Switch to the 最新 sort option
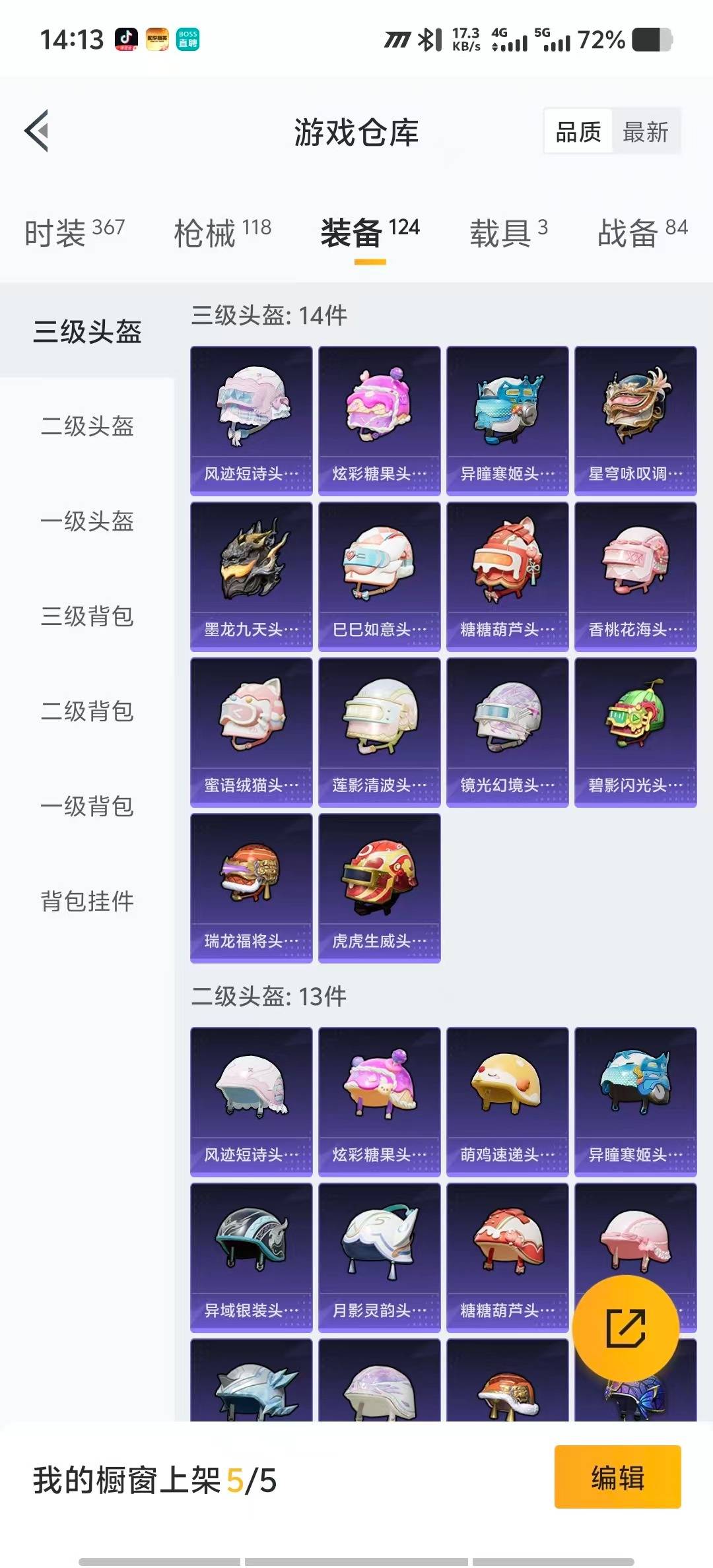The image size is (713, 1568). pos(646,132)
